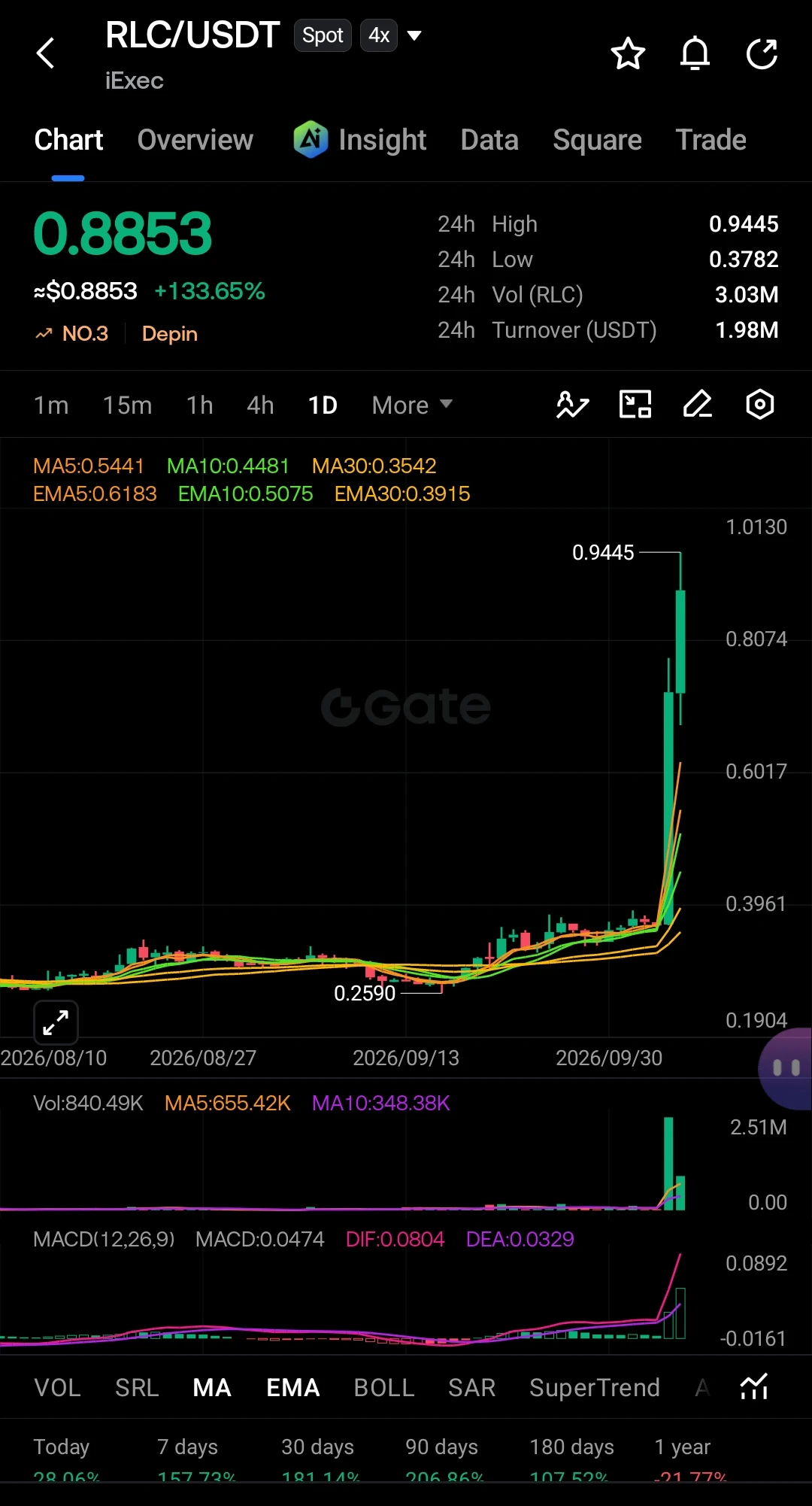Image resolution: width=812 pixels, height=1506 pixels.
Task: Open the Depin category tag
Action: (x=170, y=333)
